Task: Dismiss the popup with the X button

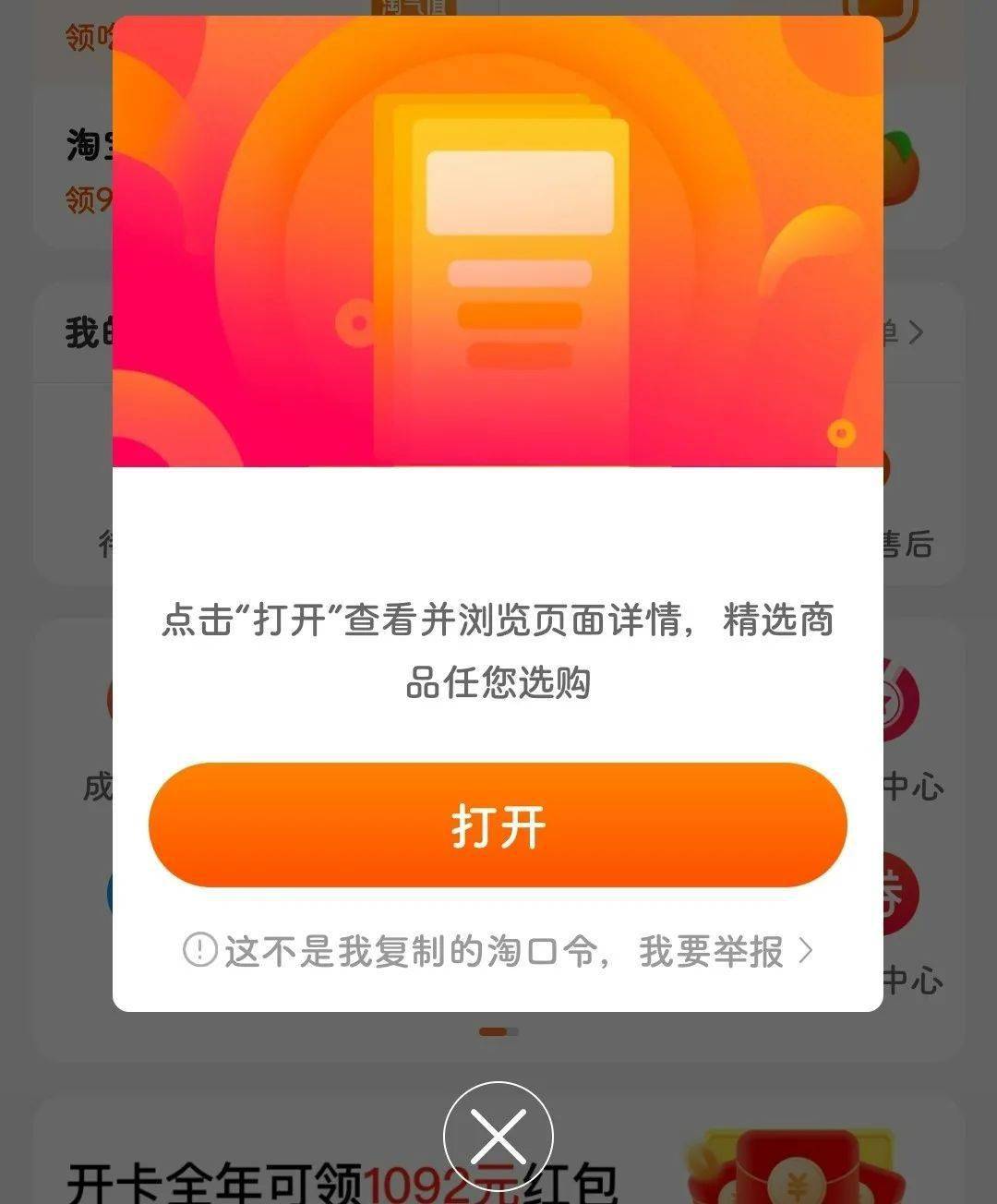Action: (x=498, y=1136)
